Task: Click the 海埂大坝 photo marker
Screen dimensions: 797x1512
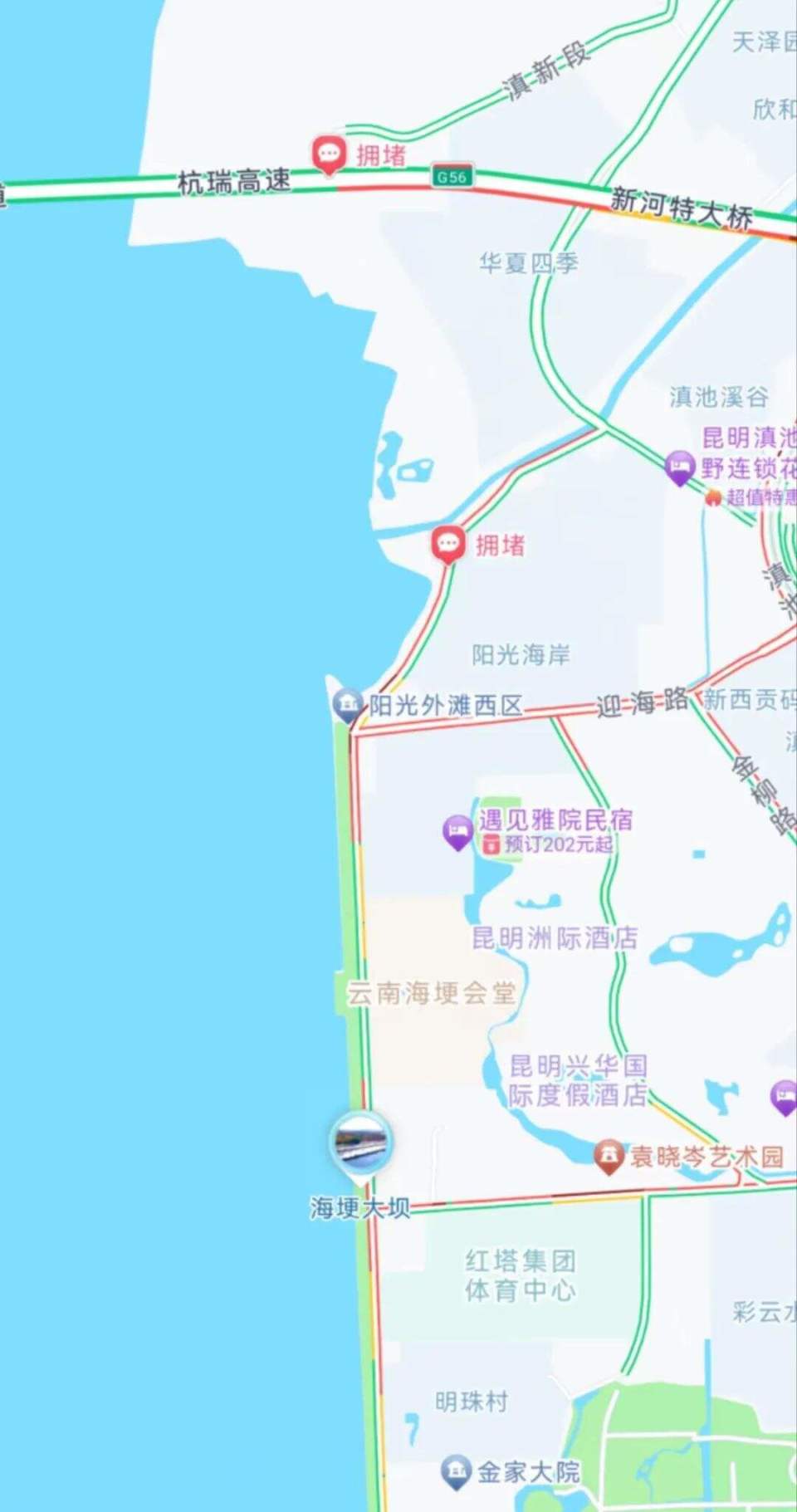Action: [359, 1143]
